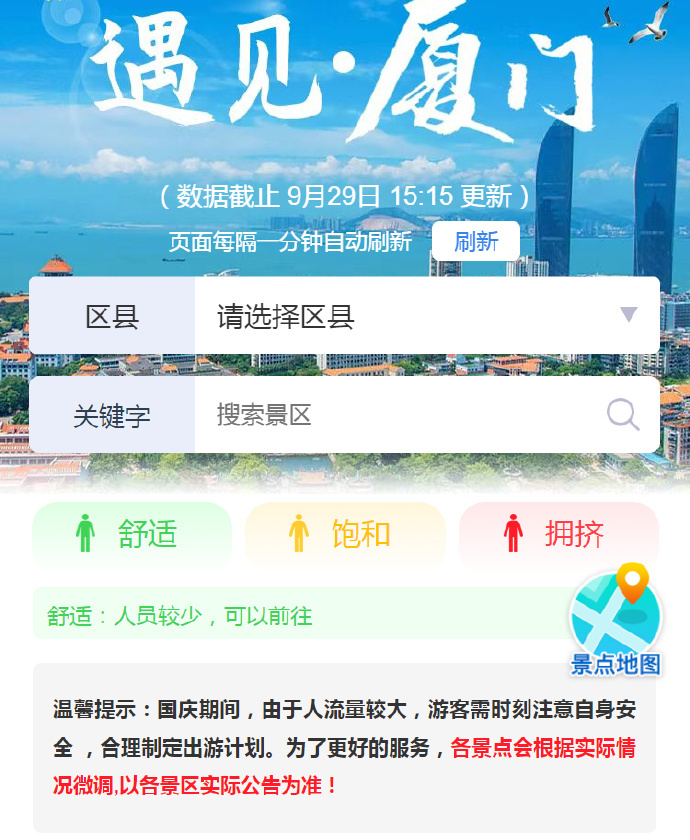Open the 景点地图 attractions map
The width and height of the screenshot is (690, 840).
pyautogui.click(x=616, y=620)
